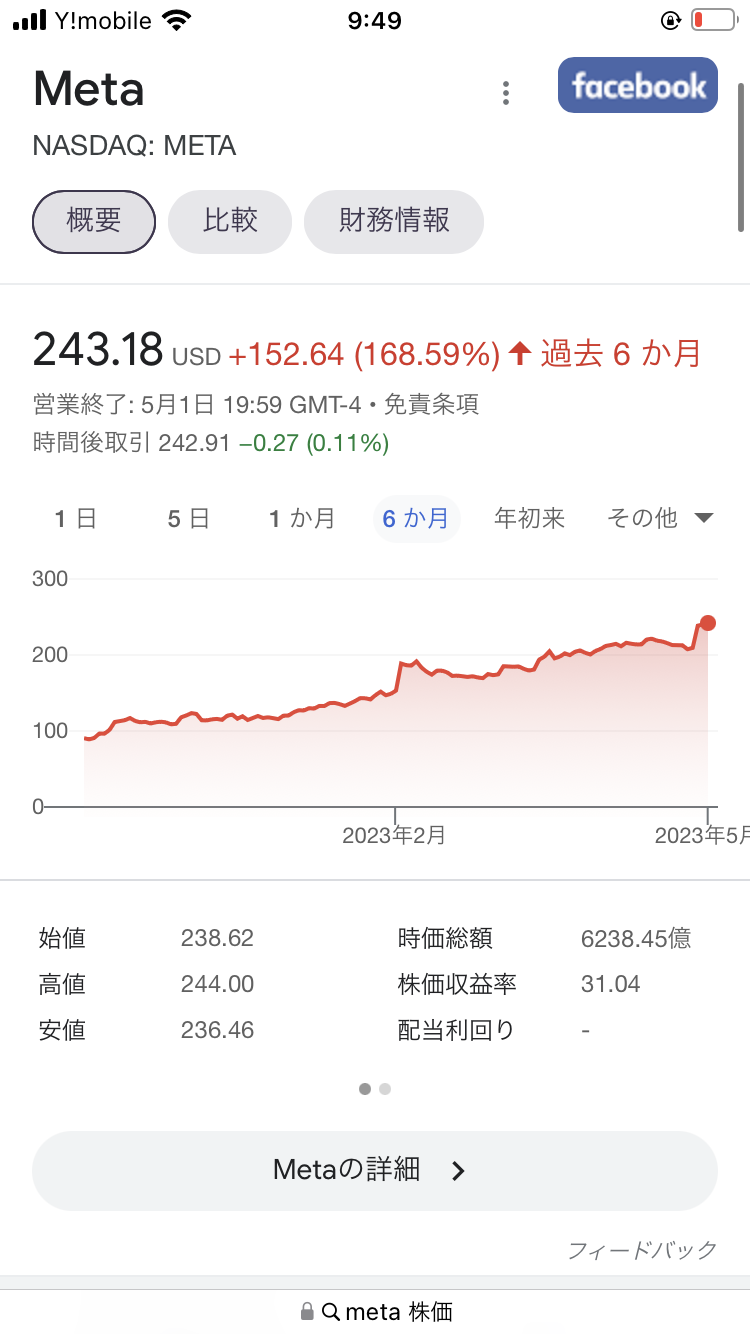Expand the その他 range dropdown
The height and width of the screenshot is (1334, 750).
tap(660, 518)
